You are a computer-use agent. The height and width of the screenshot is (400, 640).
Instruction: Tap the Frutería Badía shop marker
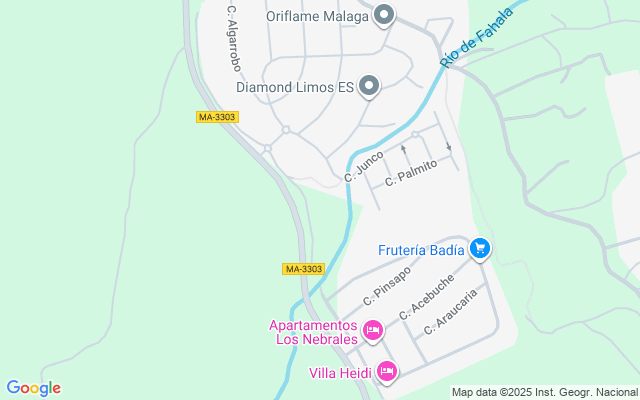(480, 249)
